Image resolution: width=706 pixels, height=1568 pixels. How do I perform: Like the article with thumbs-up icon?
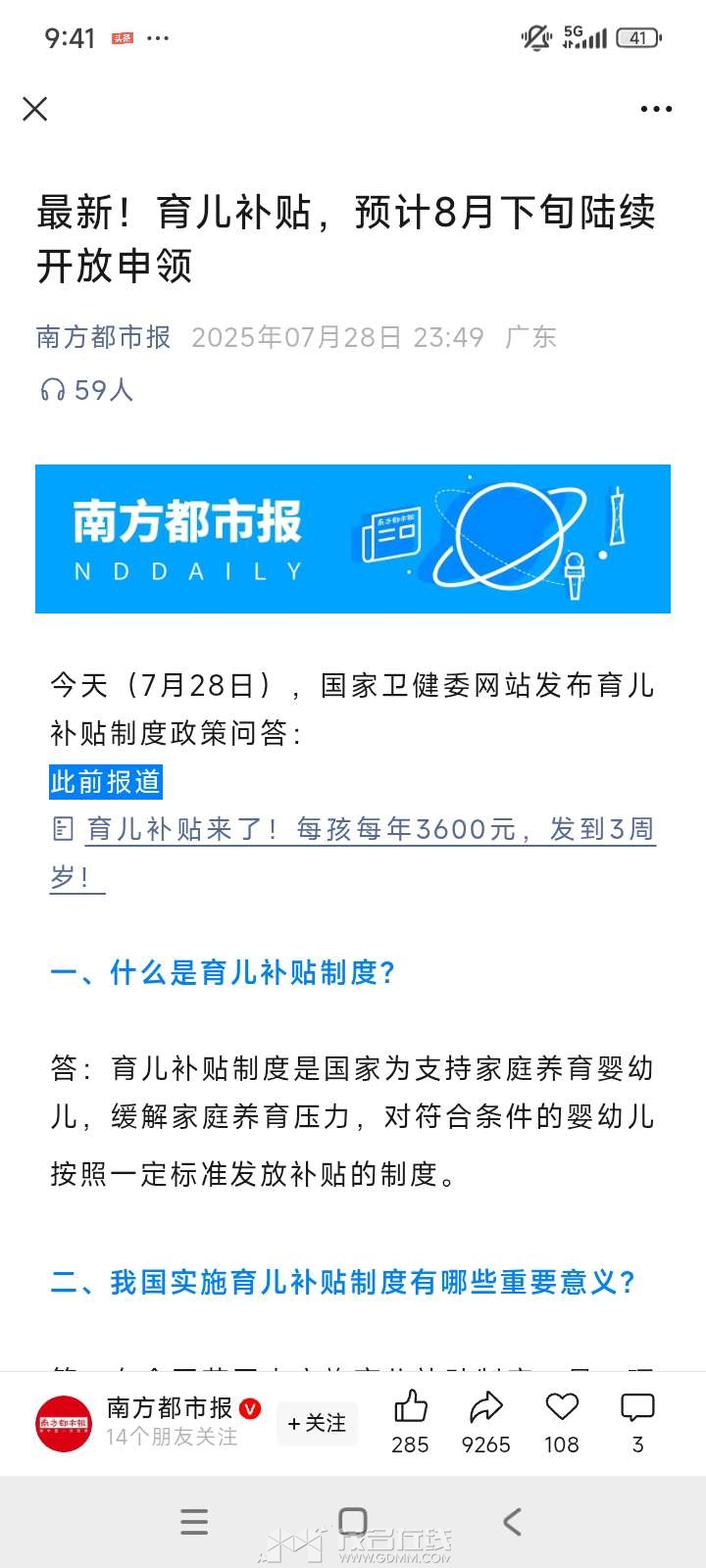coord(410,1409)
